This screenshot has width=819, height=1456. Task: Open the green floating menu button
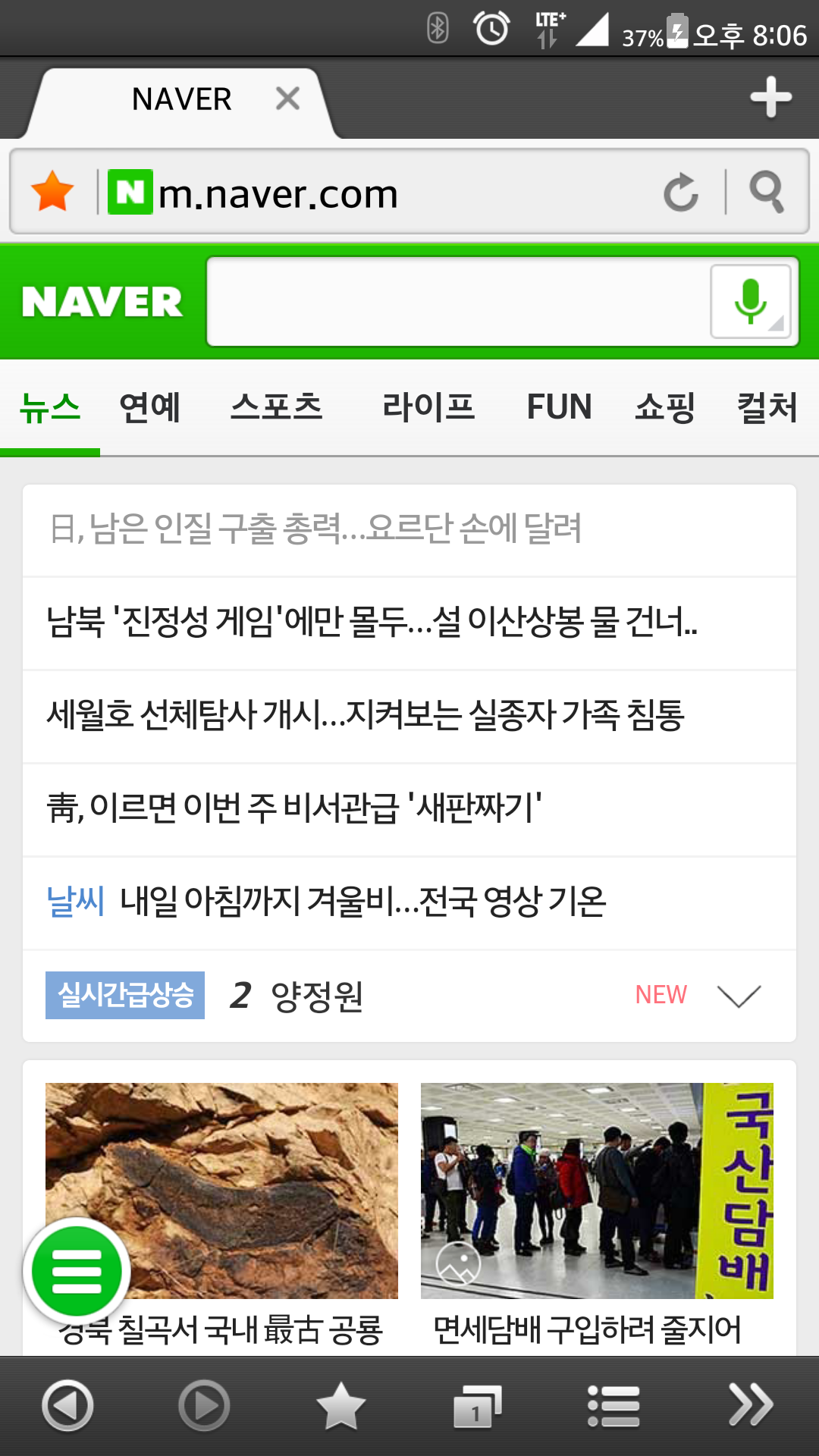tap(77, 1272)
